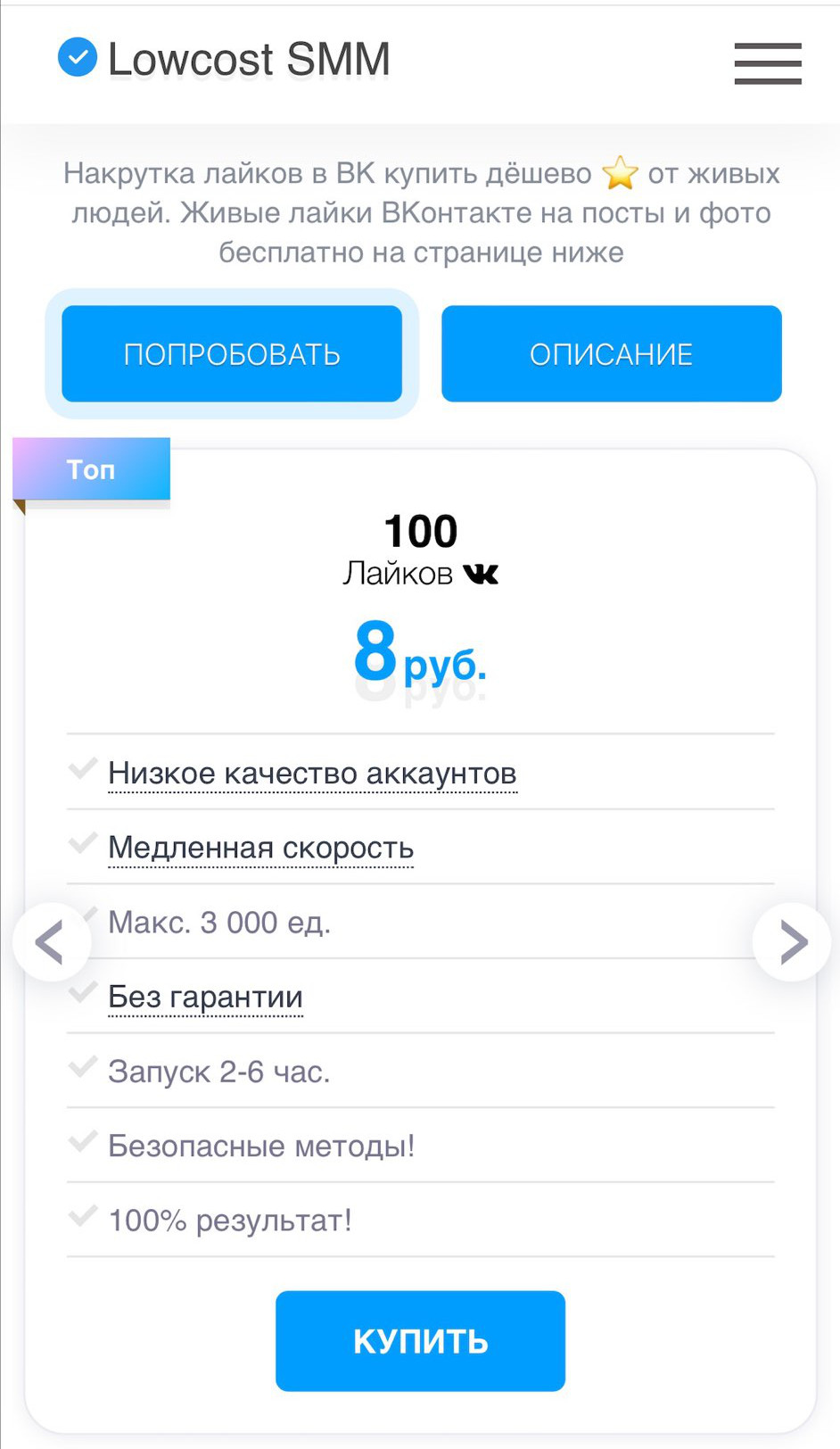The width and height of the screenshot is (840, 1449).
Task: Go to the previous pricing card
Action: [x=51, y=942]
